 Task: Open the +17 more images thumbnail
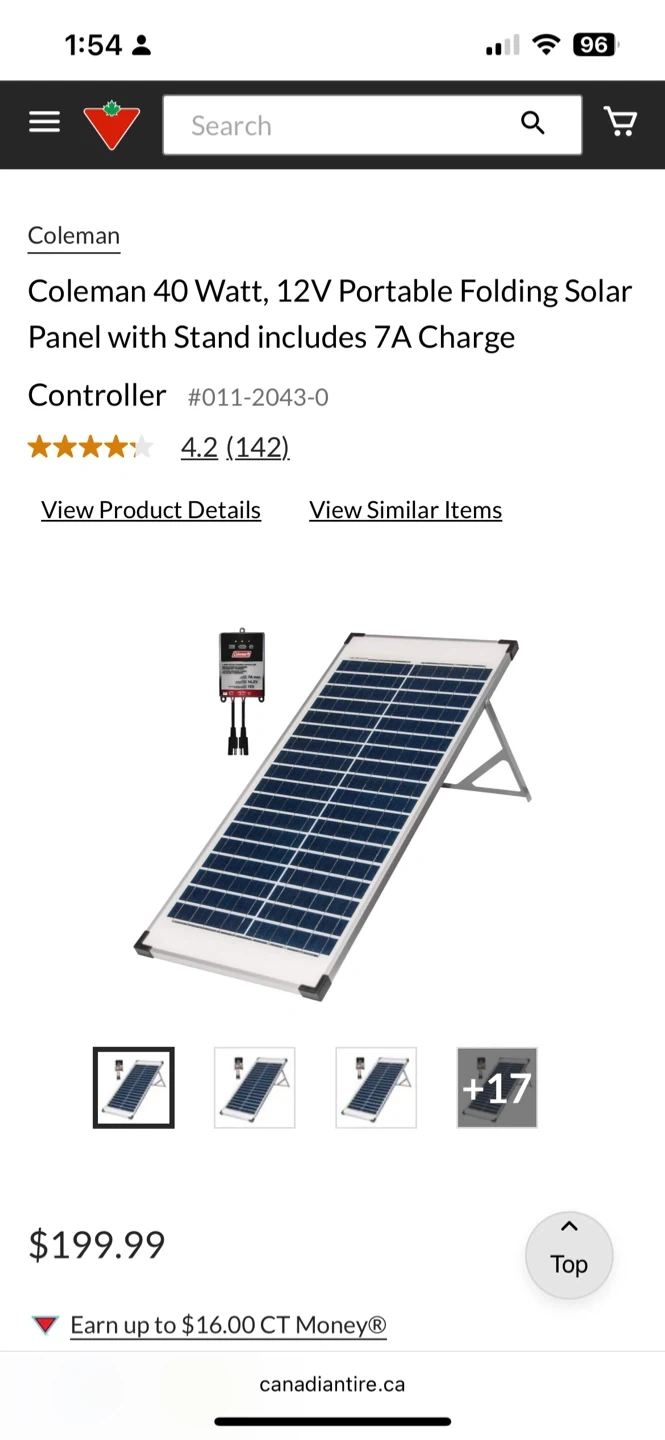(x=497, y=1088)
